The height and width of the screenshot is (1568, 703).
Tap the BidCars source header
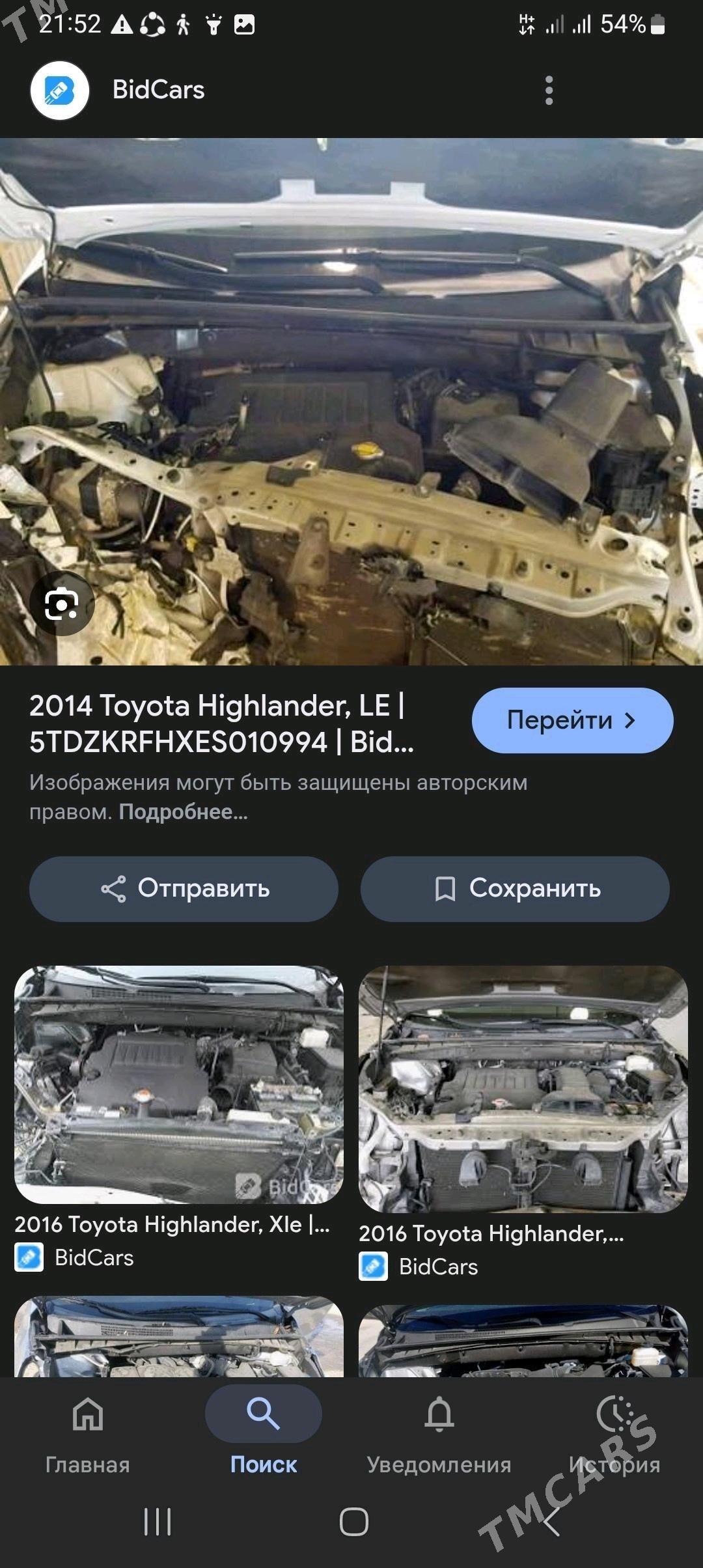tap(158, 90)
